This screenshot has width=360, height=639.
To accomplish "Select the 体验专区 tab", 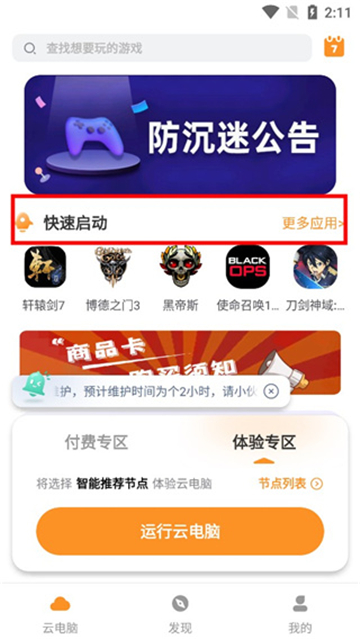I will click(264, 442).
